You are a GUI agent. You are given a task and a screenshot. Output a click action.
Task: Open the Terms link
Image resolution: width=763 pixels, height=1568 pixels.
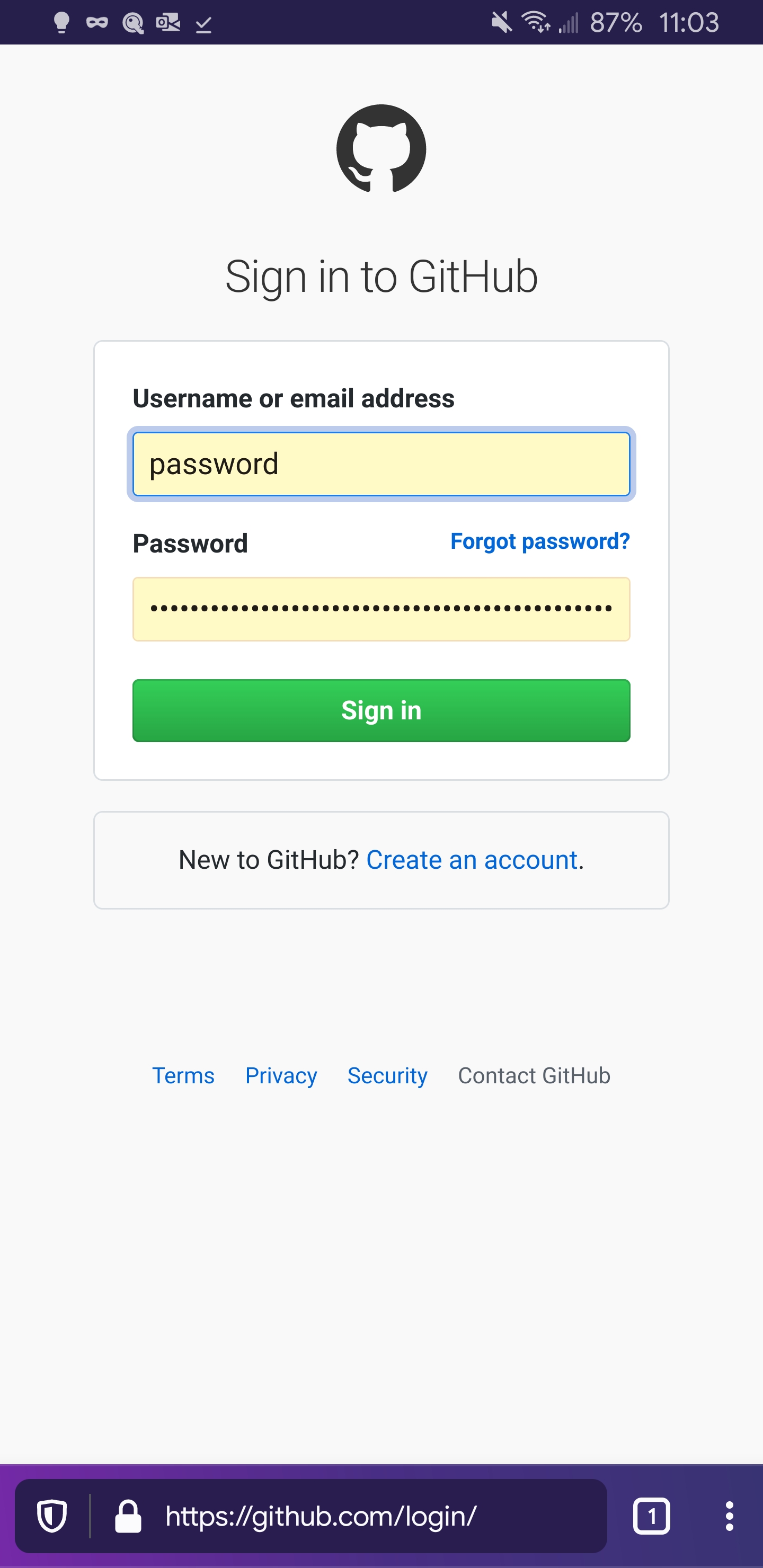(x=183, y=1075)
